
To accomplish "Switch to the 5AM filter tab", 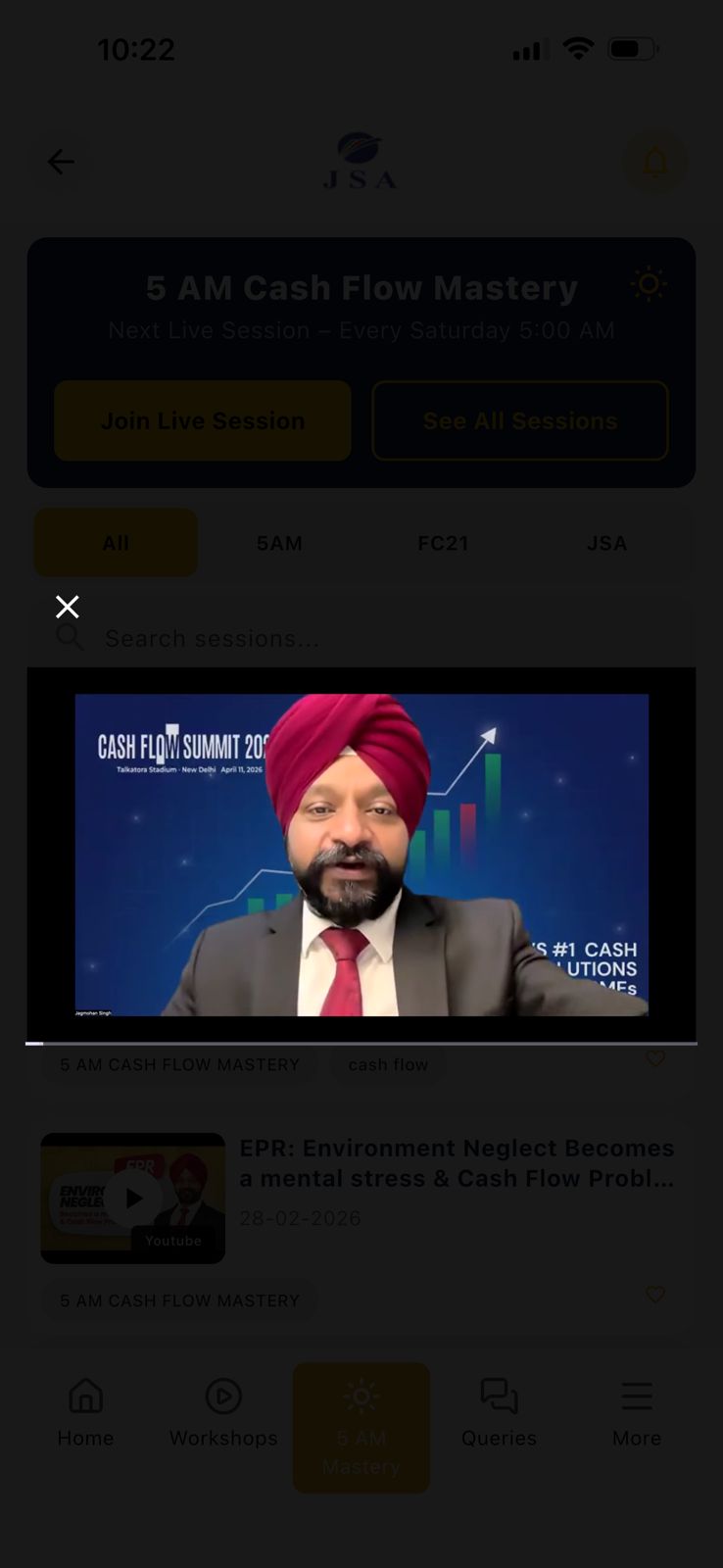I will pos(279,543).
